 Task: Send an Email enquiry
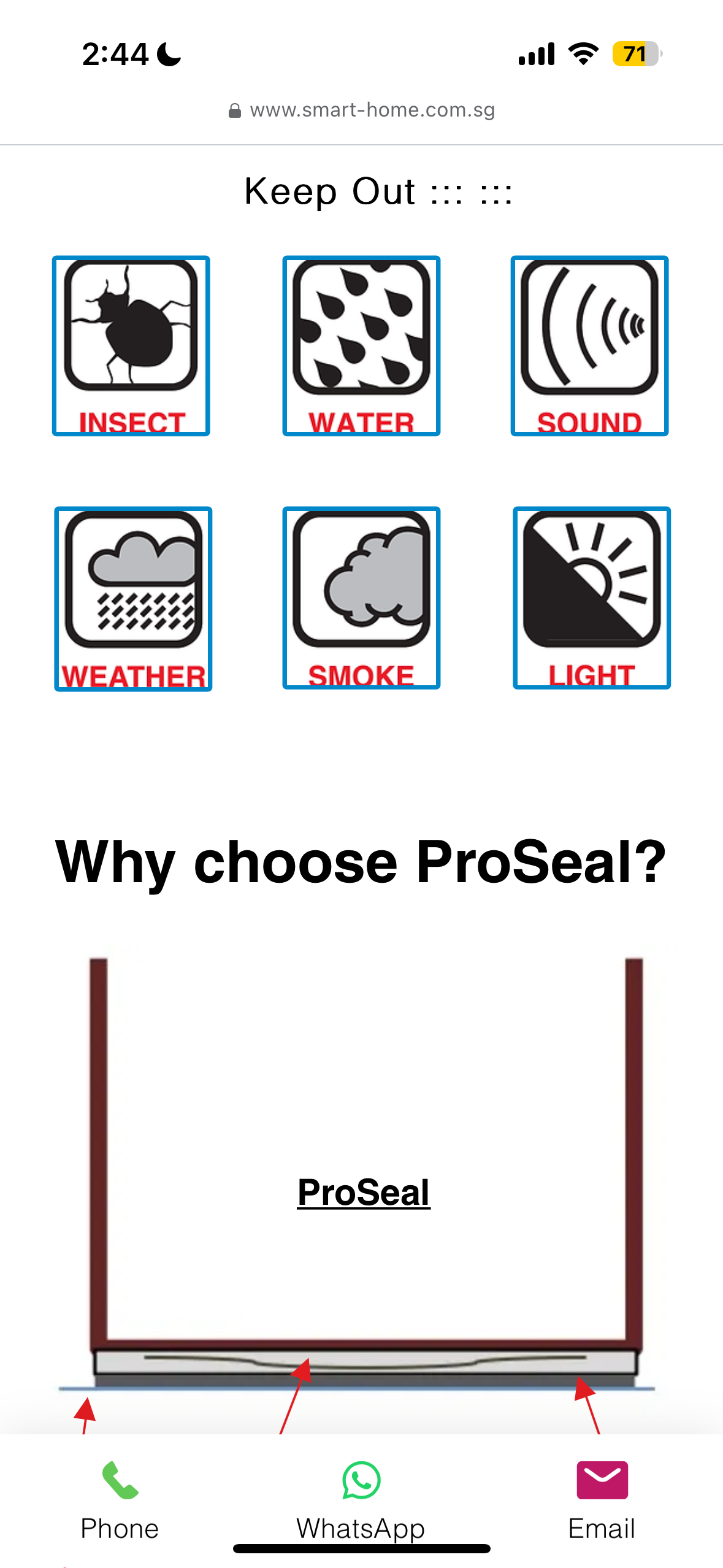click(602, 1499)
